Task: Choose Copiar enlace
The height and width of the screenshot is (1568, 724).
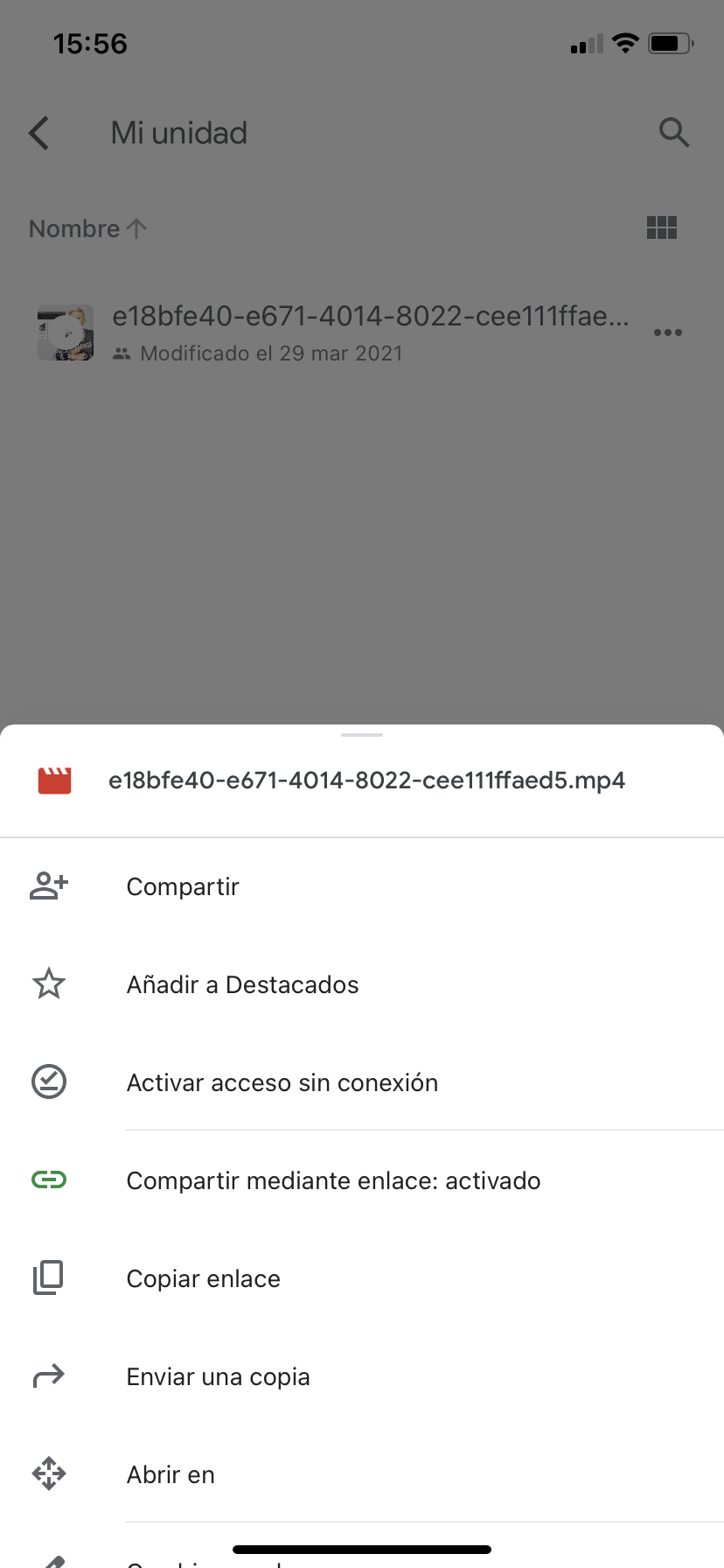Action: [x=203, y=1278]
